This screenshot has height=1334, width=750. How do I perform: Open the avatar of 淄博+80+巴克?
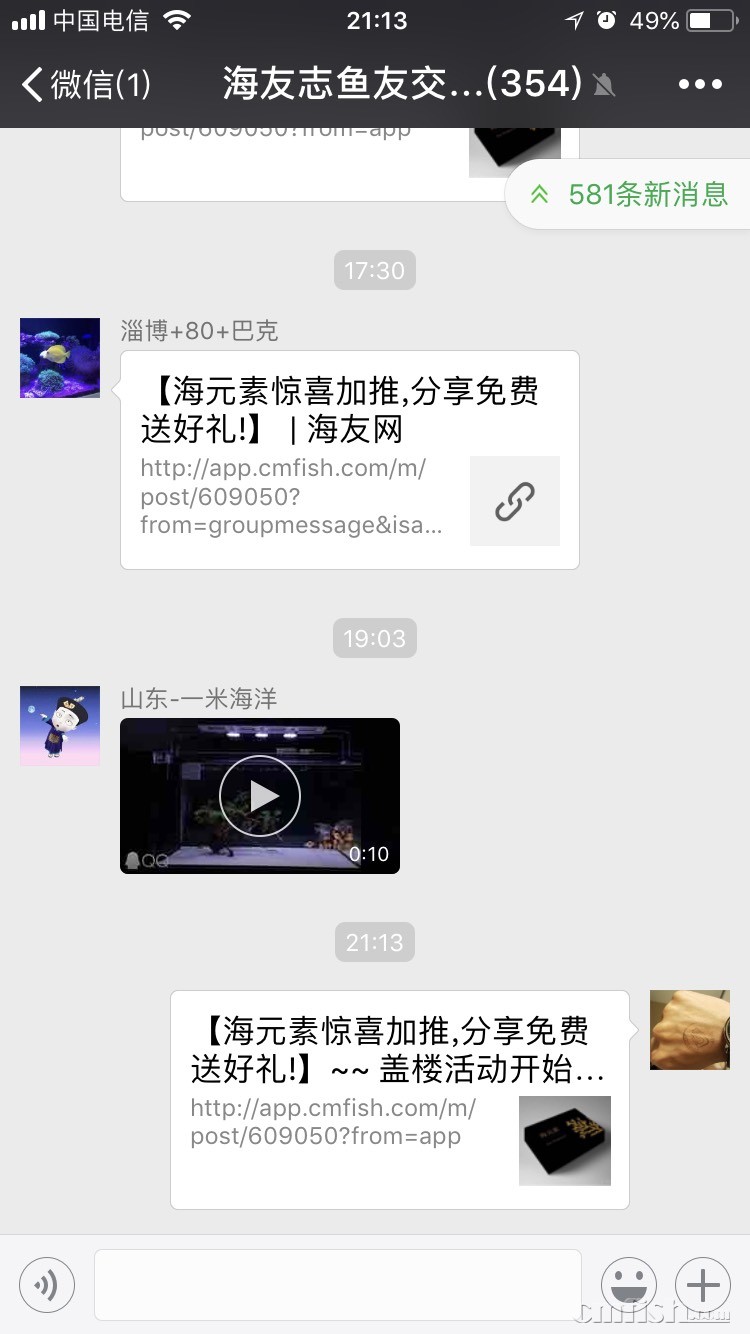[x=60, y=358]
